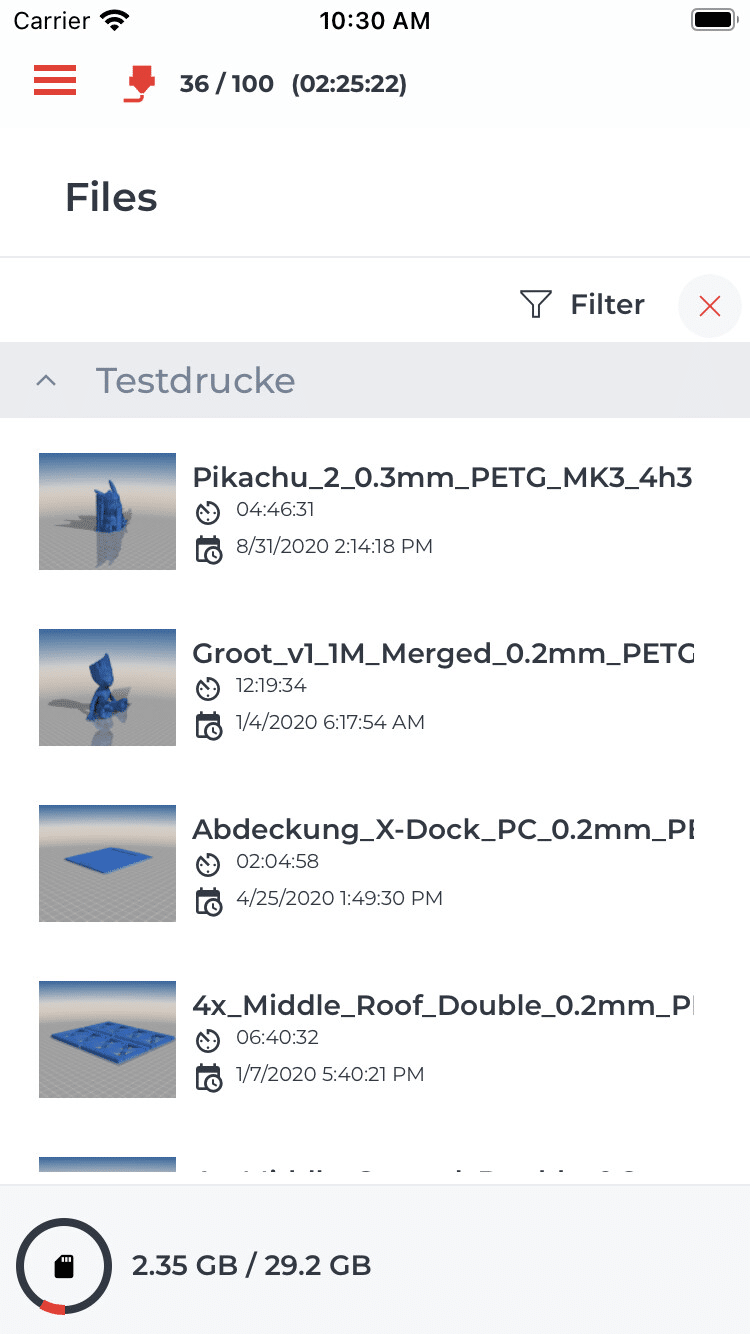Viewport: 750px width, 1334px height.
Task: Tap the Filter button
Action: tap(583, 304)
